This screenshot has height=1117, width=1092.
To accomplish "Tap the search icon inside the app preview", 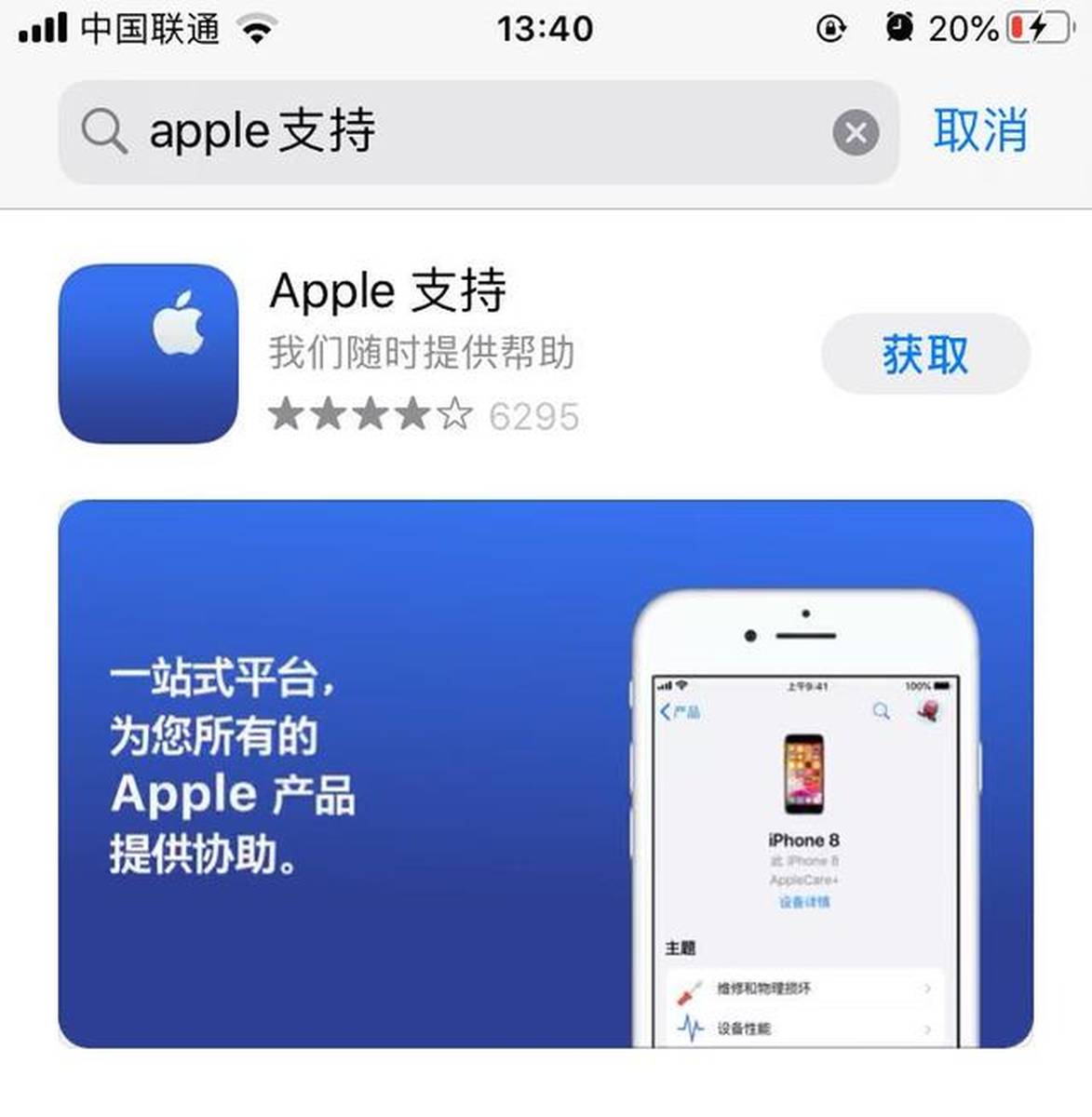I will (880, 710).
